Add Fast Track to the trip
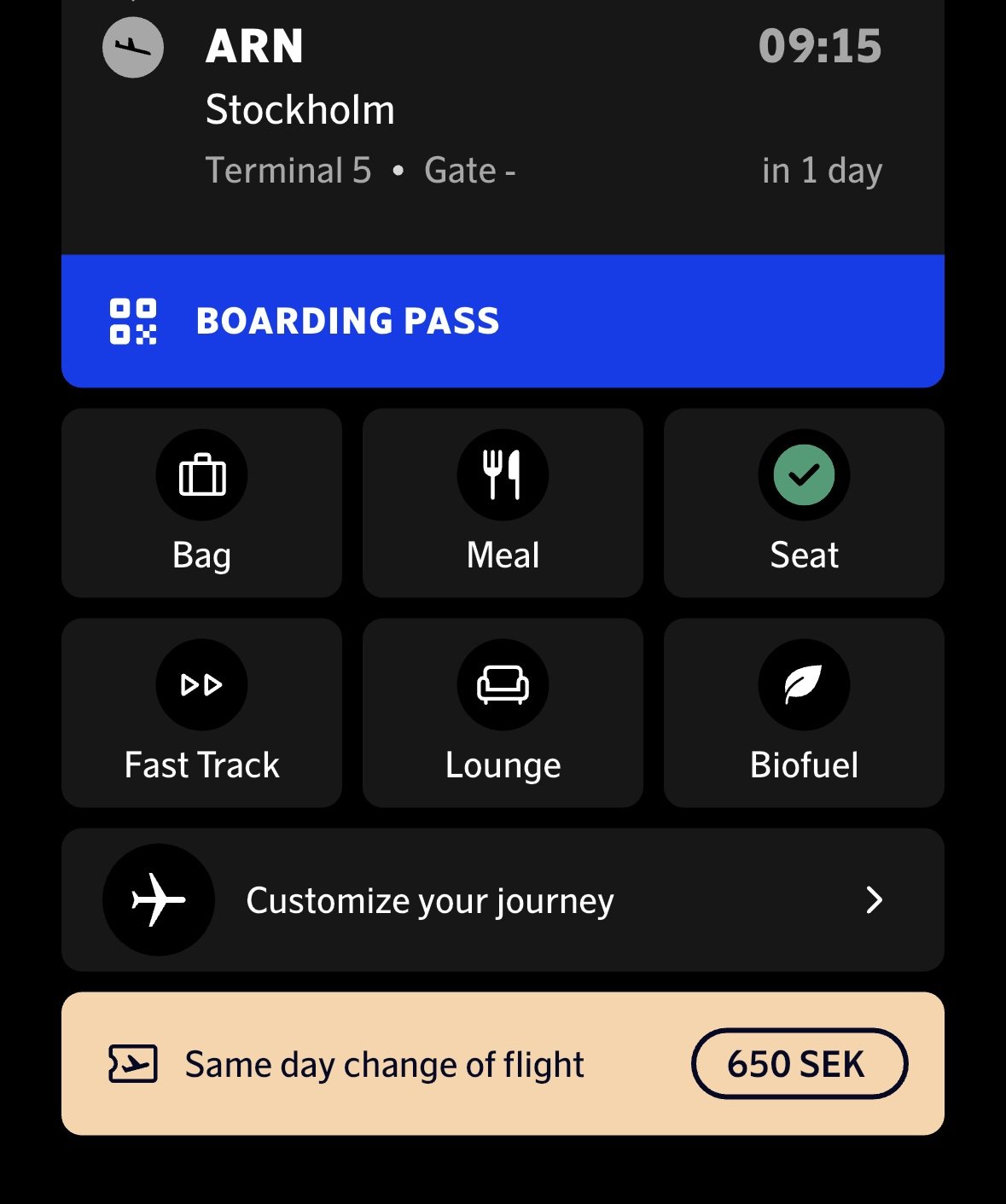Screen dimensions: 1006x1204 [202, 713]
